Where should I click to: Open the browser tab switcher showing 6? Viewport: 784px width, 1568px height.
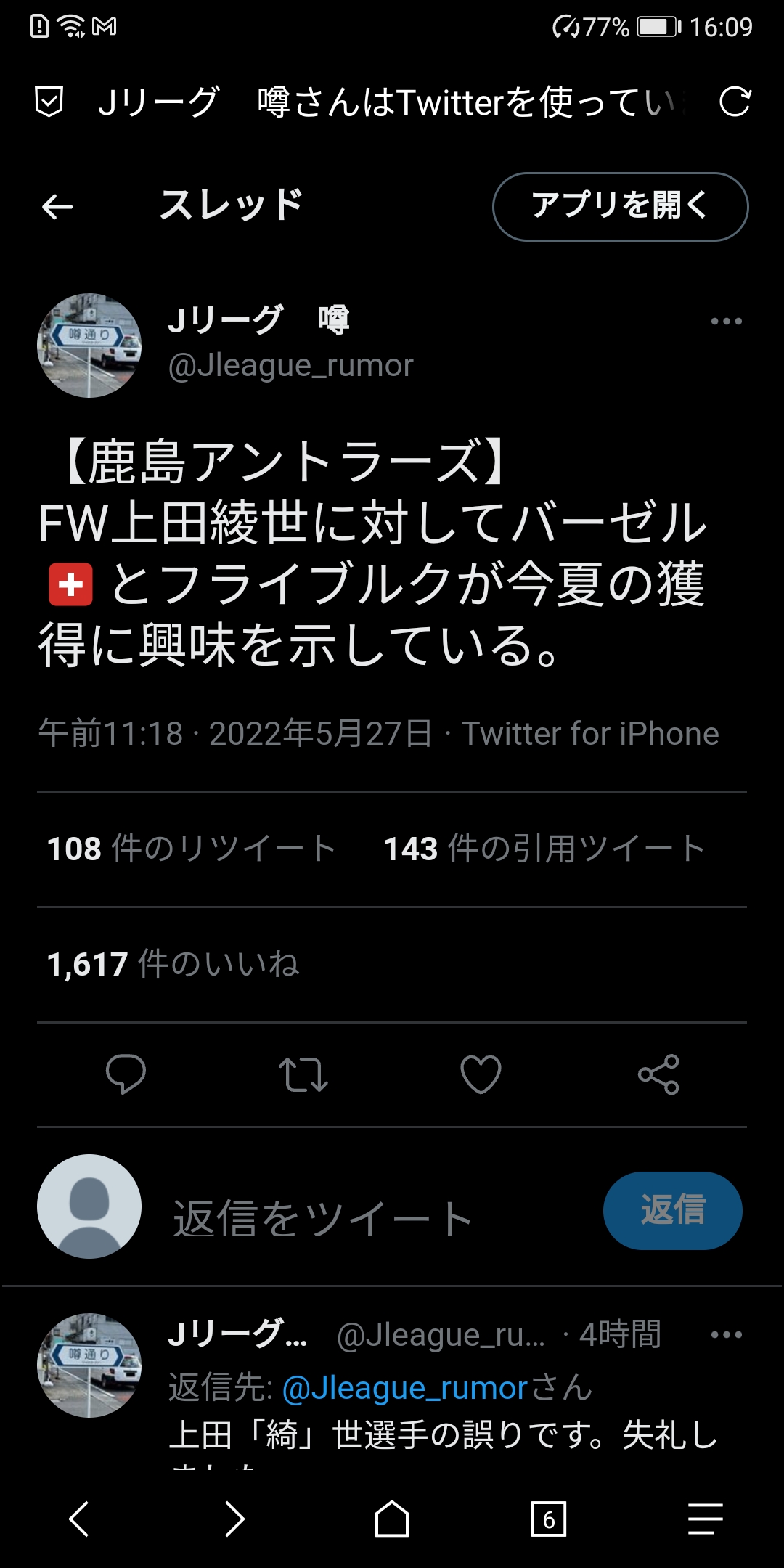click(549, 1519)
